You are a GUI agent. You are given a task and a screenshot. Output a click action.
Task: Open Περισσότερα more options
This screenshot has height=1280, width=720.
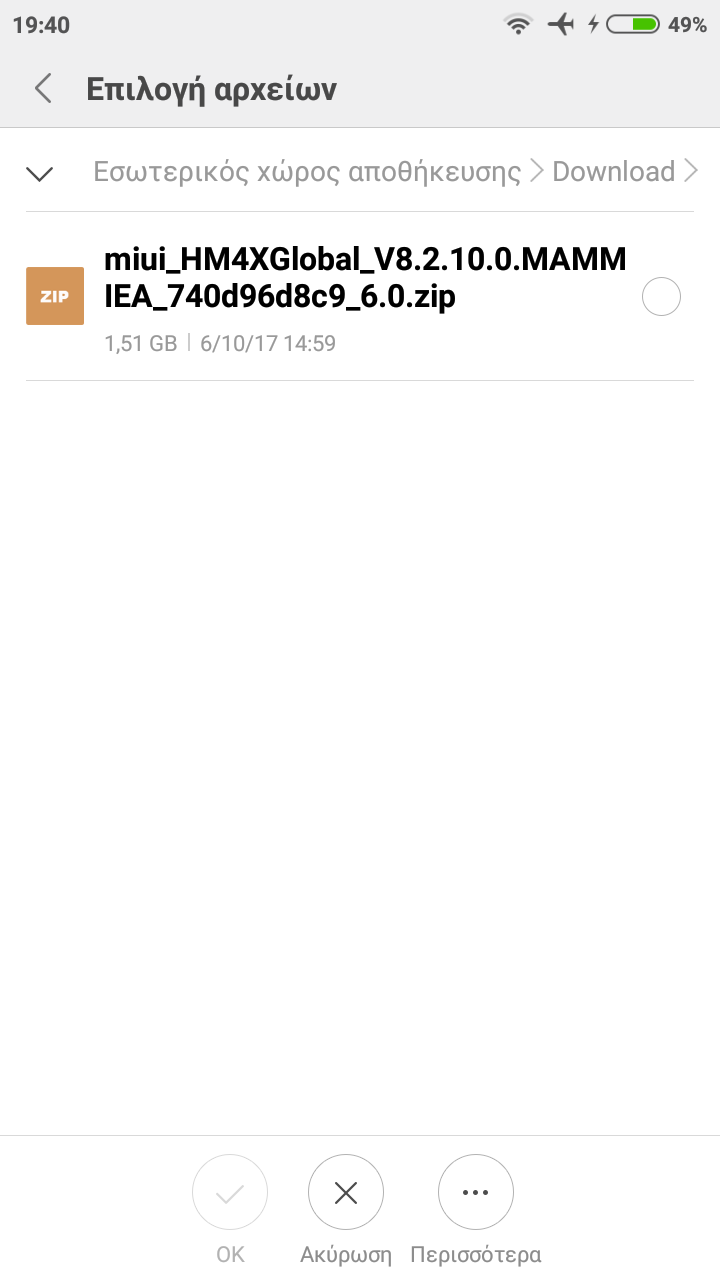tap(476, 1209)
